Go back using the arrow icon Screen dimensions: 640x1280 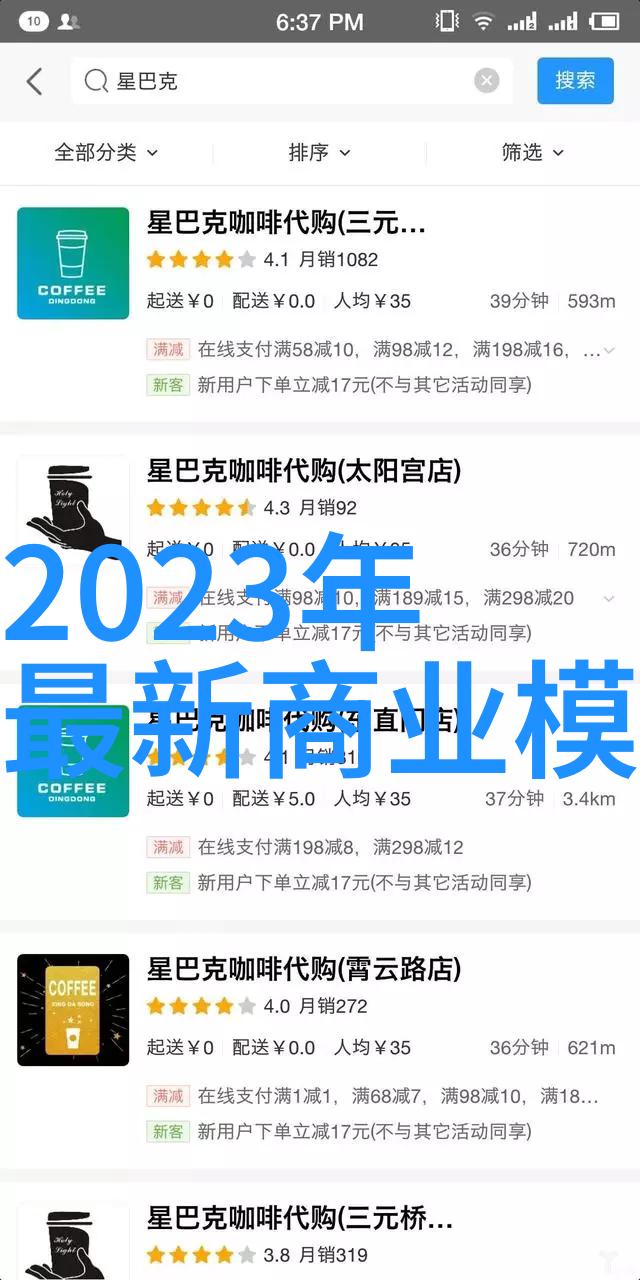[35, 82]
